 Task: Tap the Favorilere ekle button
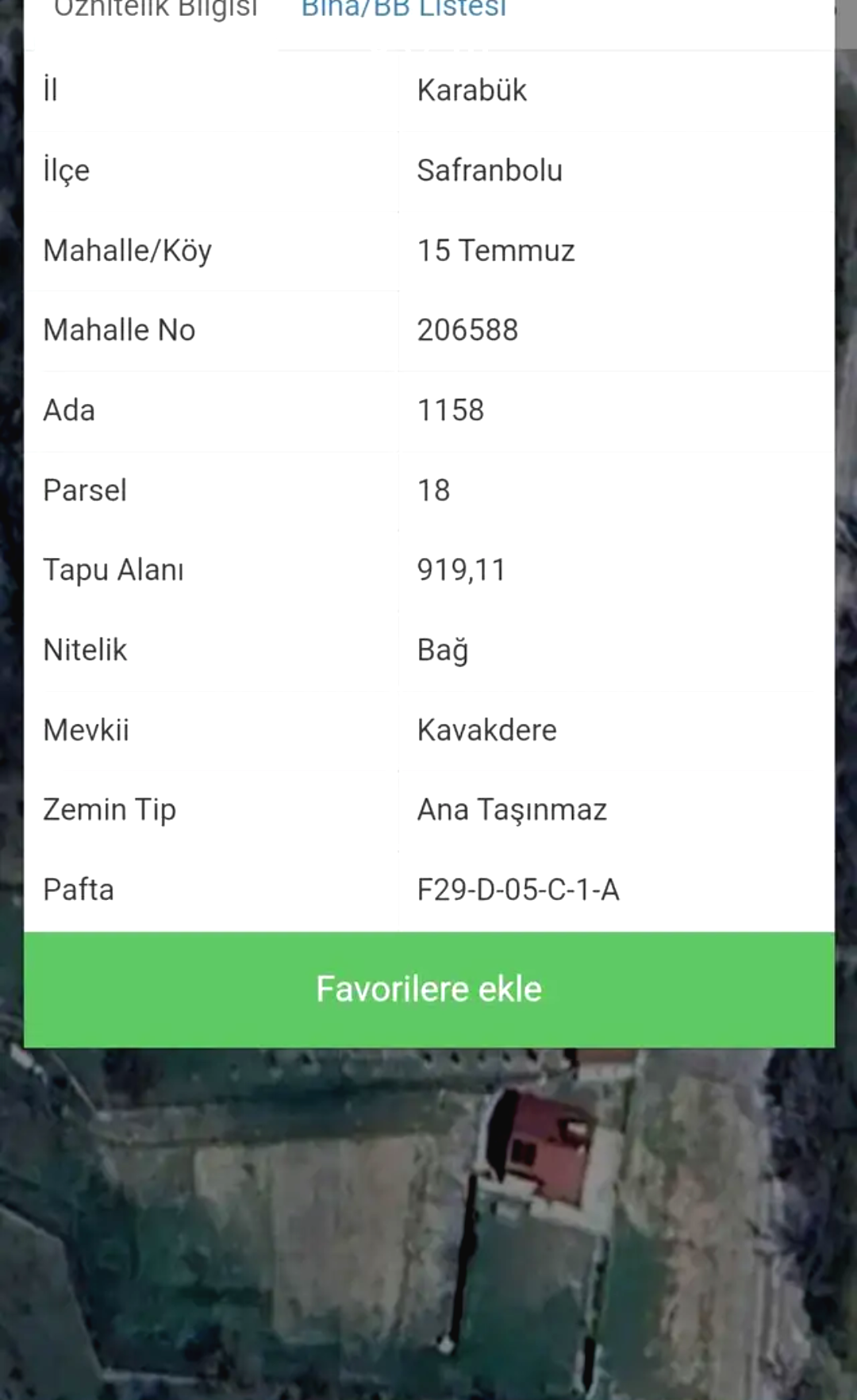pos(428,989)
